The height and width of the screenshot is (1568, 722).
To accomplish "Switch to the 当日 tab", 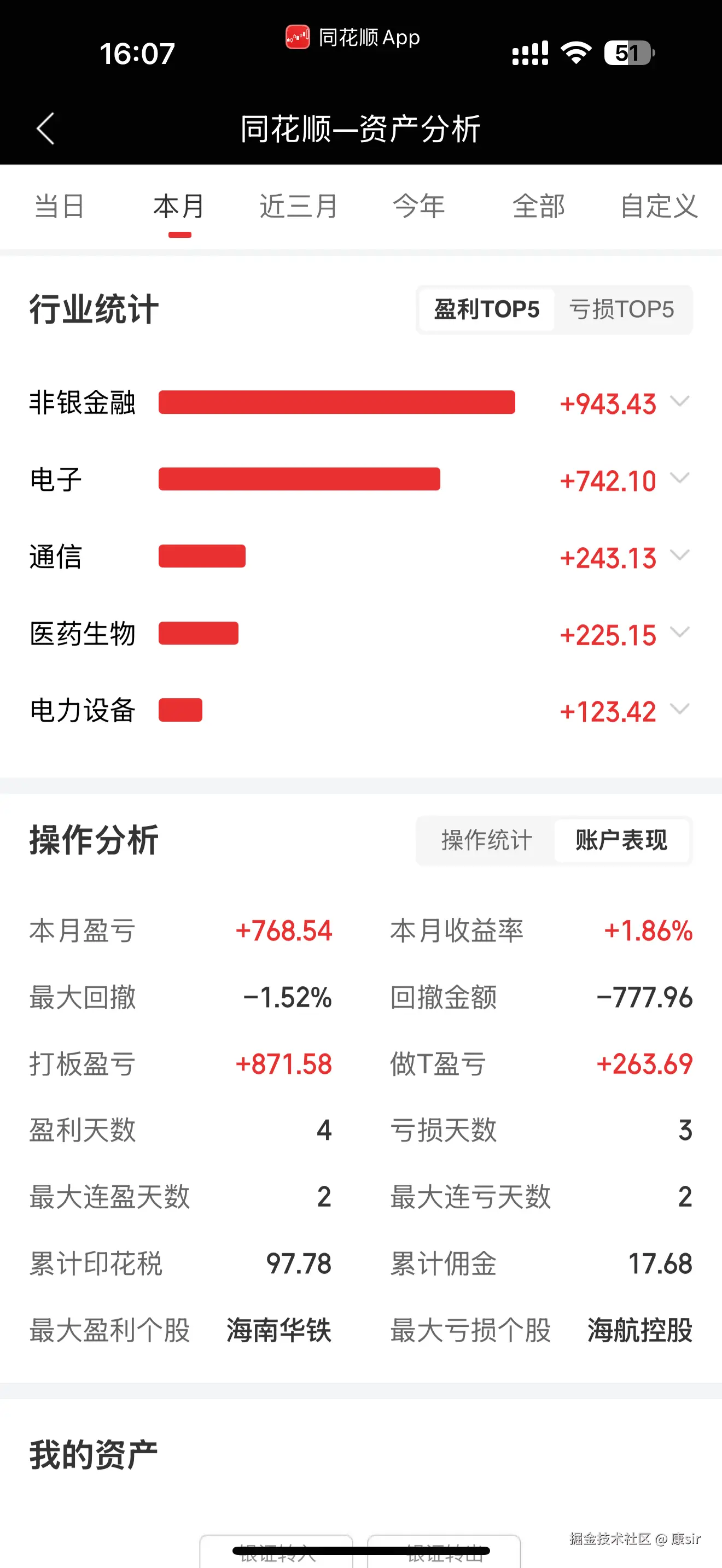I will tap(59, 207).
